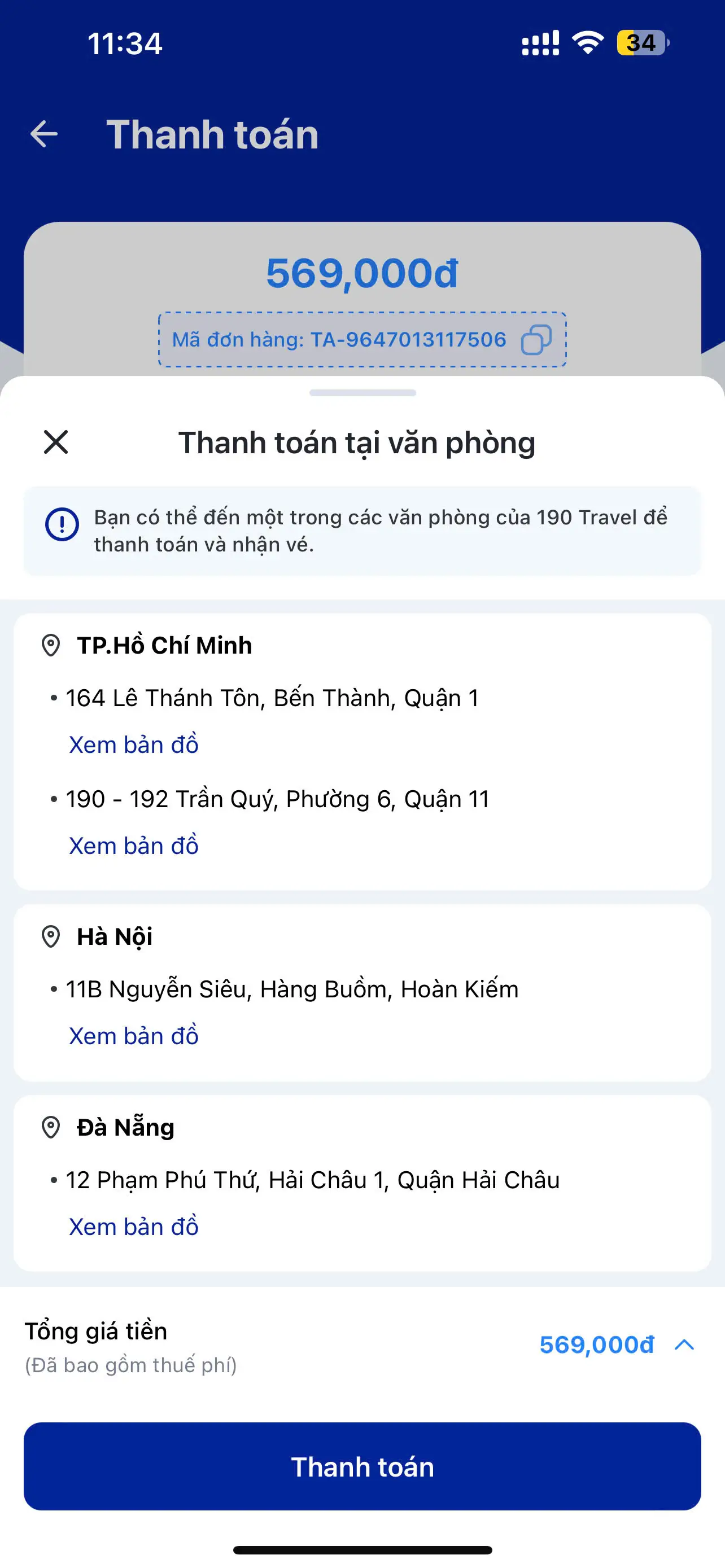This screenshot has height=1568, width=725.
Task: Tap the Thanh toán payment button
Action: (x=362, y=1466)
